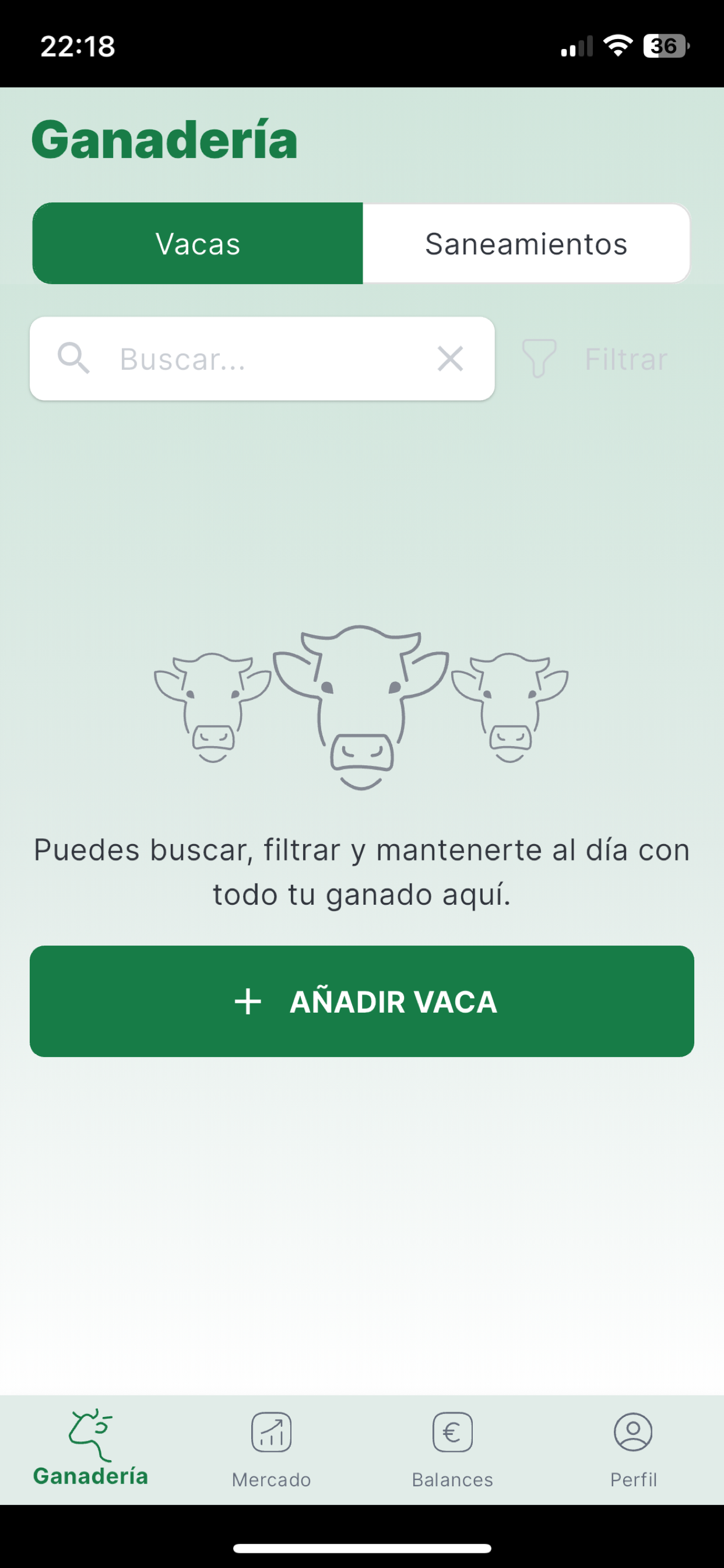Switch to the Perfil tab

tap(633, 1451)
